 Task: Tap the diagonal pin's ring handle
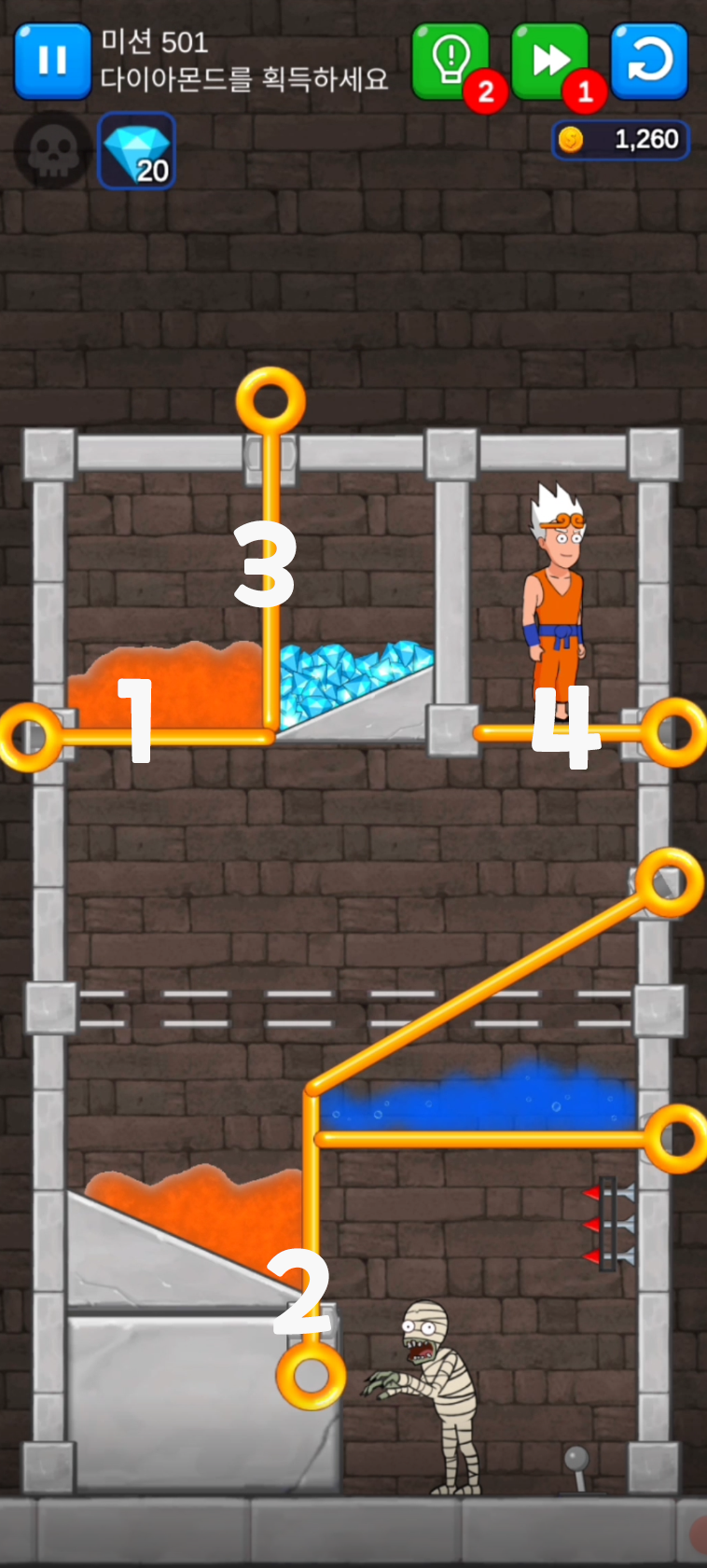(x=669, y=881)
